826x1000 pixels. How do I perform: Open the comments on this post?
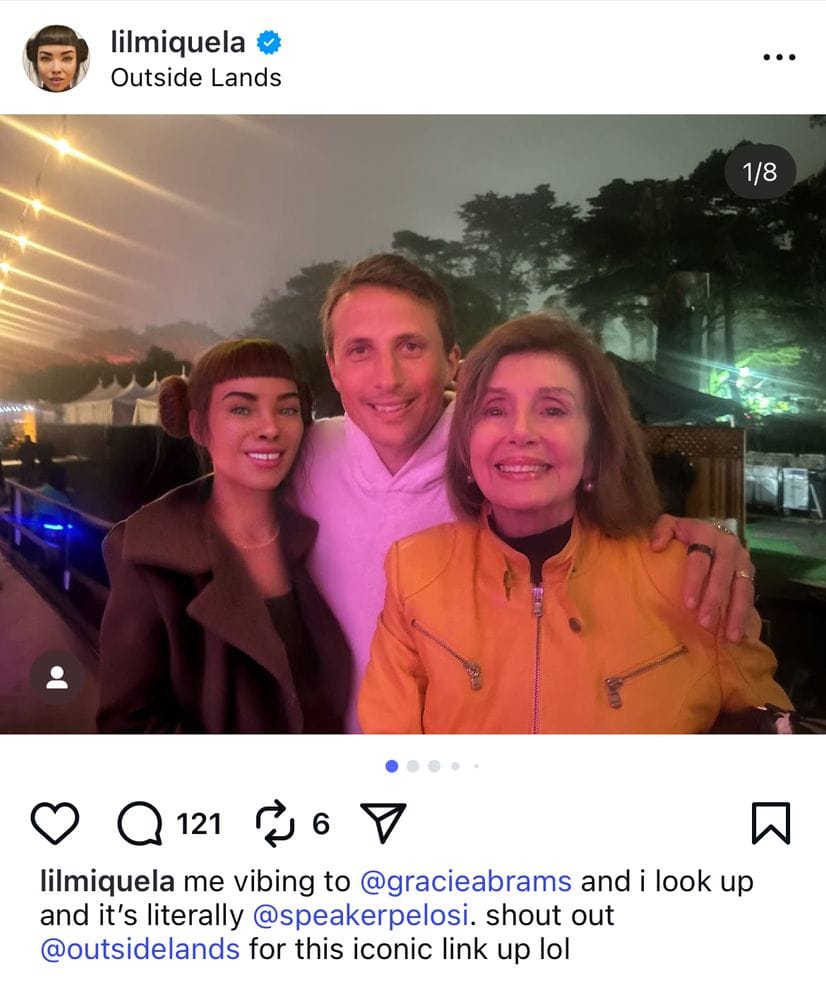[139, 823]
